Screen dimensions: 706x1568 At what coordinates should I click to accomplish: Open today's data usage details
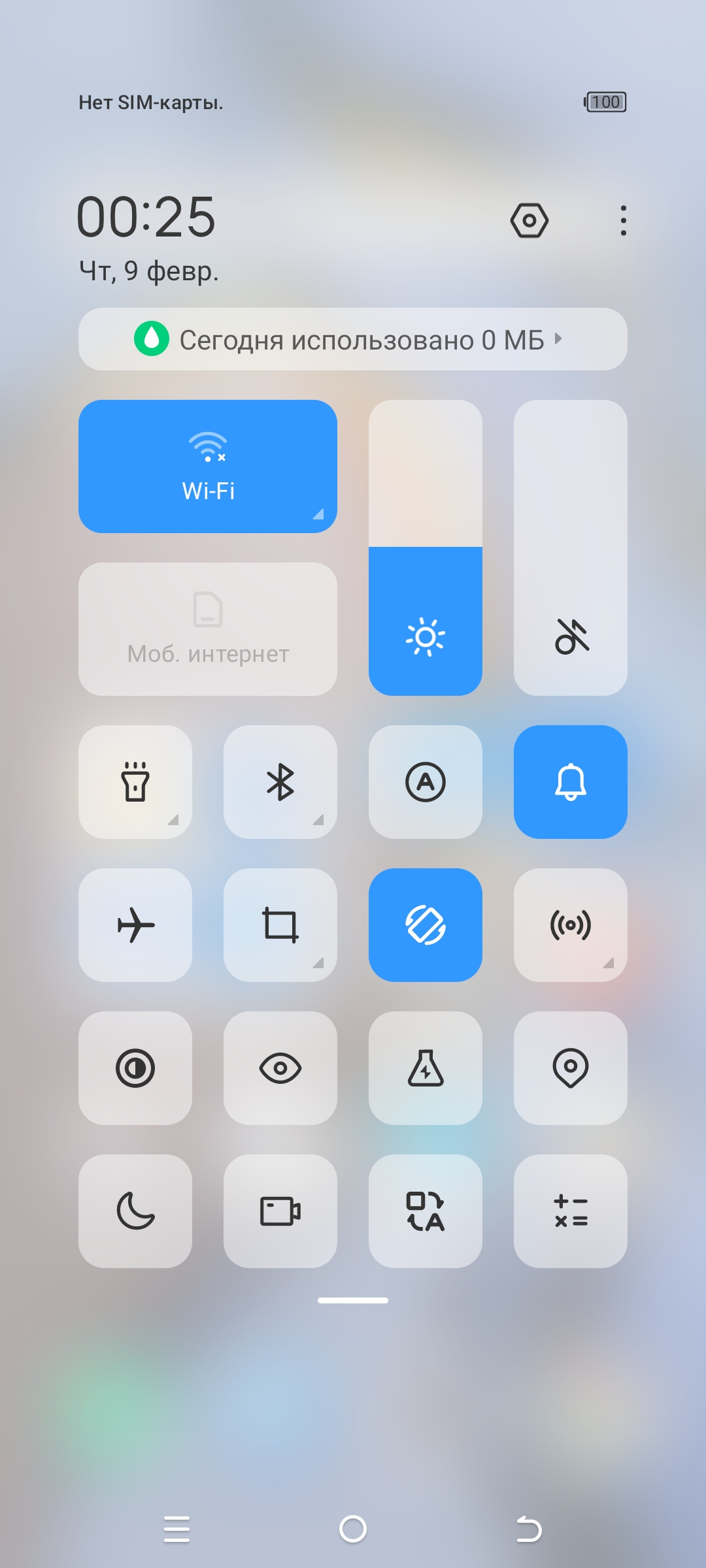(353, 339)
